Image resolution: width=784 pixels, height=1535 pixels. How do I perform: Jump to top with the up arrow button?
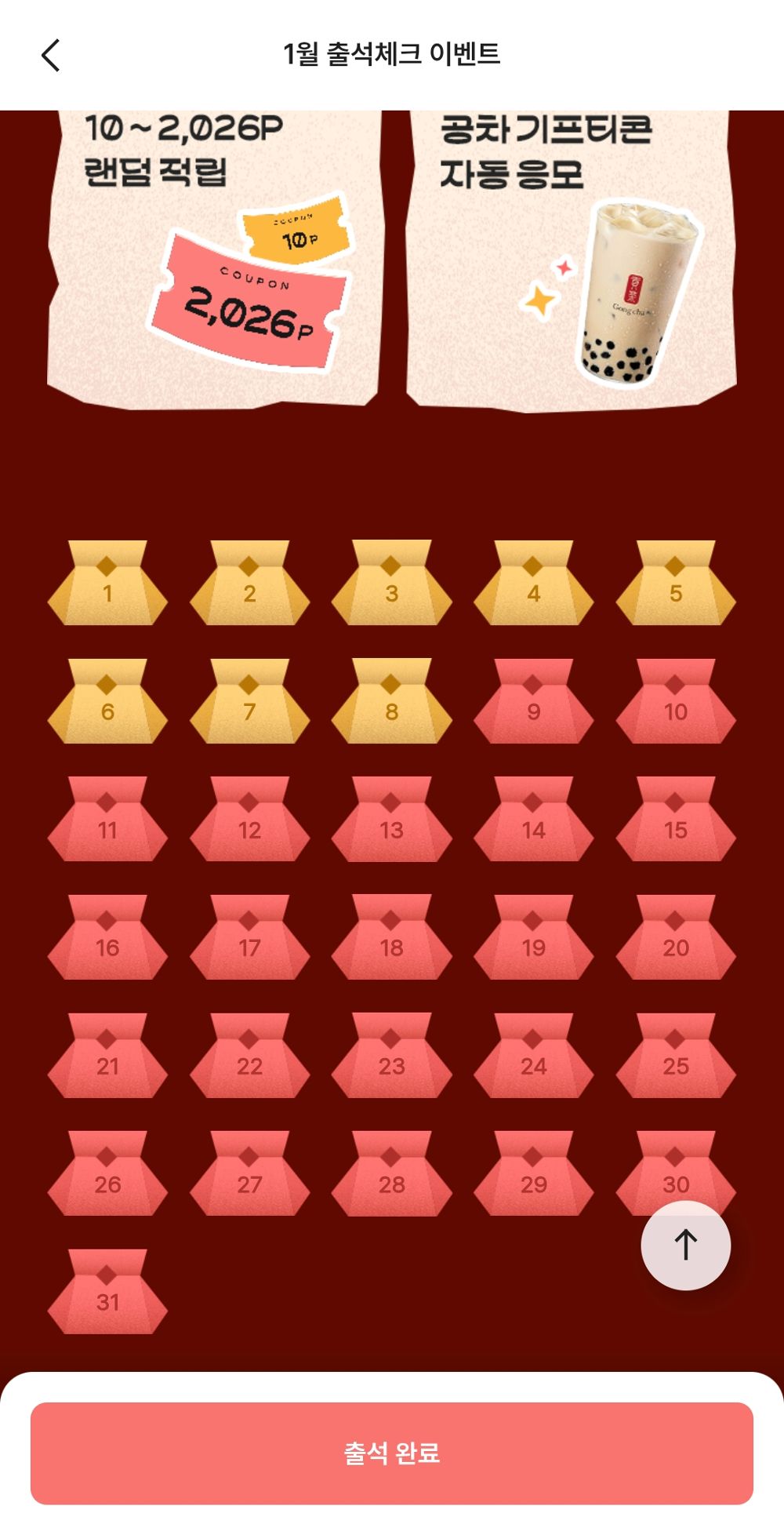click(685, 1245)
